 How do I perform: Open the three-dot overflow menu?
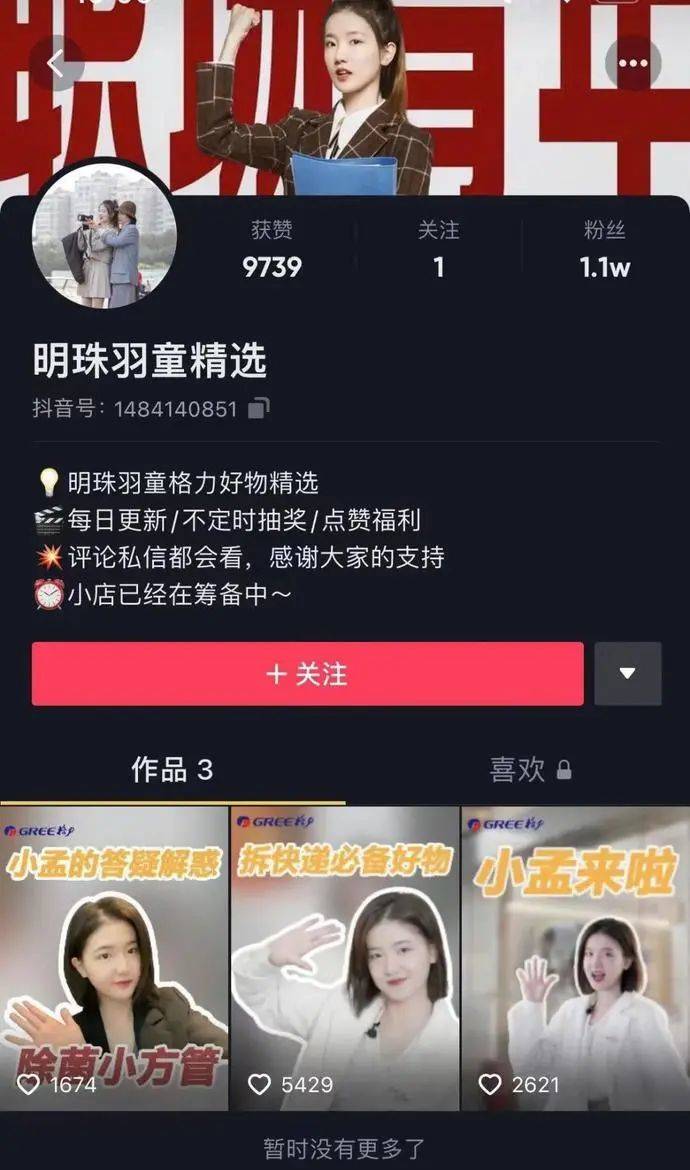coord(633,63)
